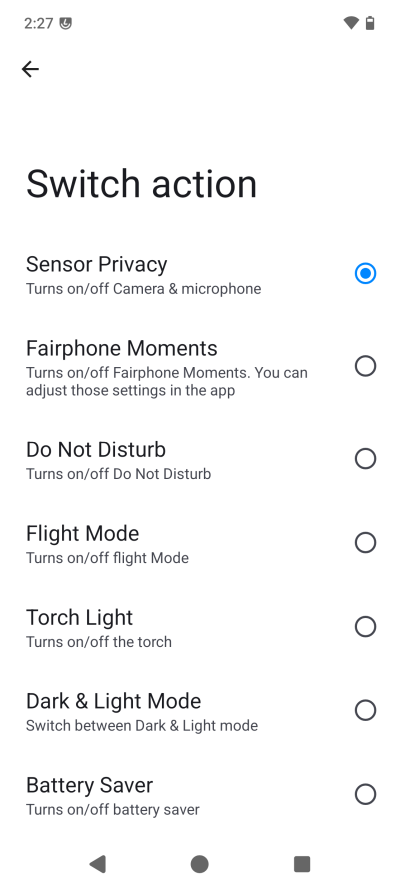Select the Torch Light option
Image resolution: width=400 pixels, height=890 pixels.
[200, 627]
